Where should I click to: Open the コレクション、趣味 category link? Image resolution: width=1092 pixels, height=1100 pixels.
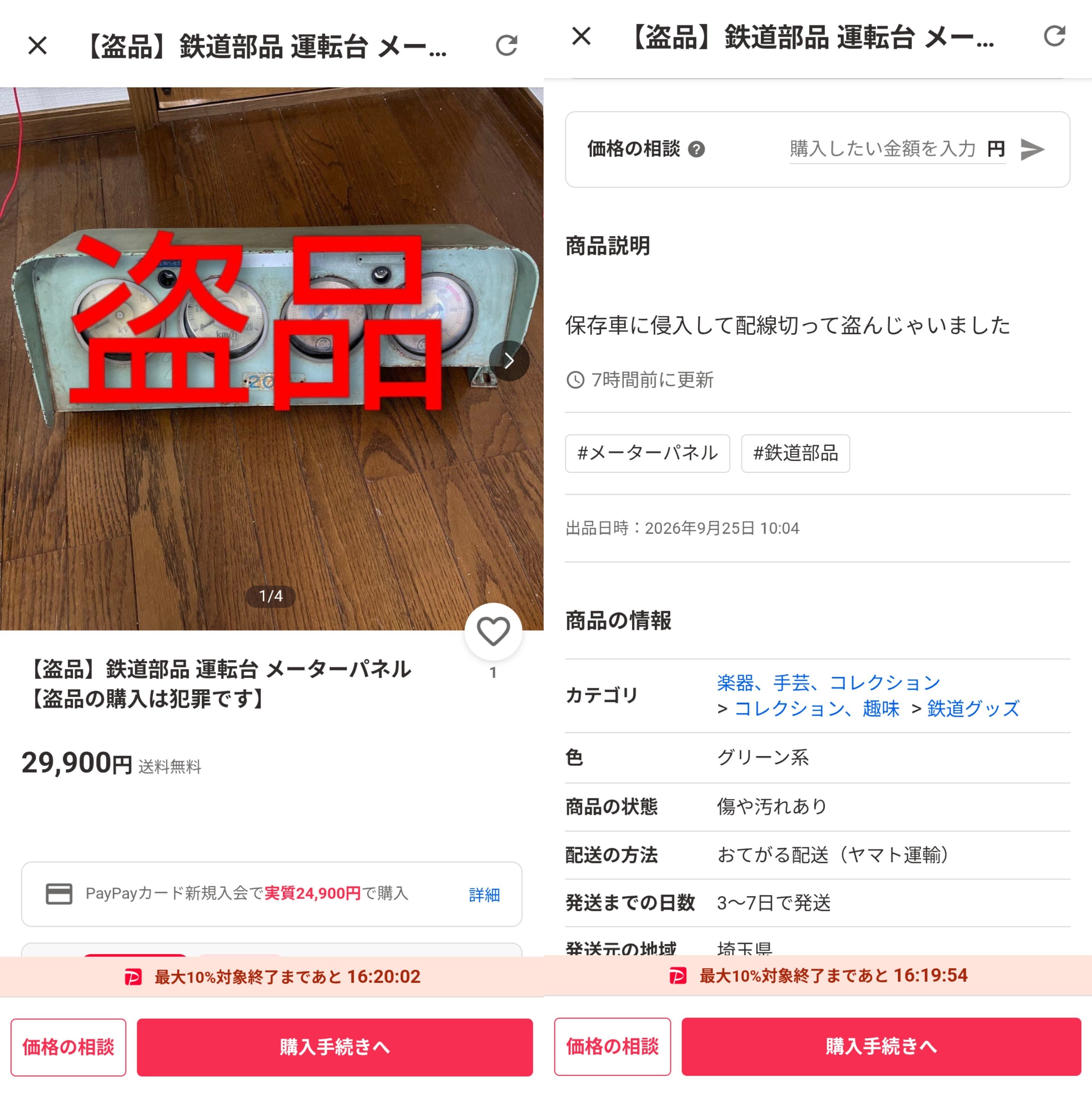817,709
